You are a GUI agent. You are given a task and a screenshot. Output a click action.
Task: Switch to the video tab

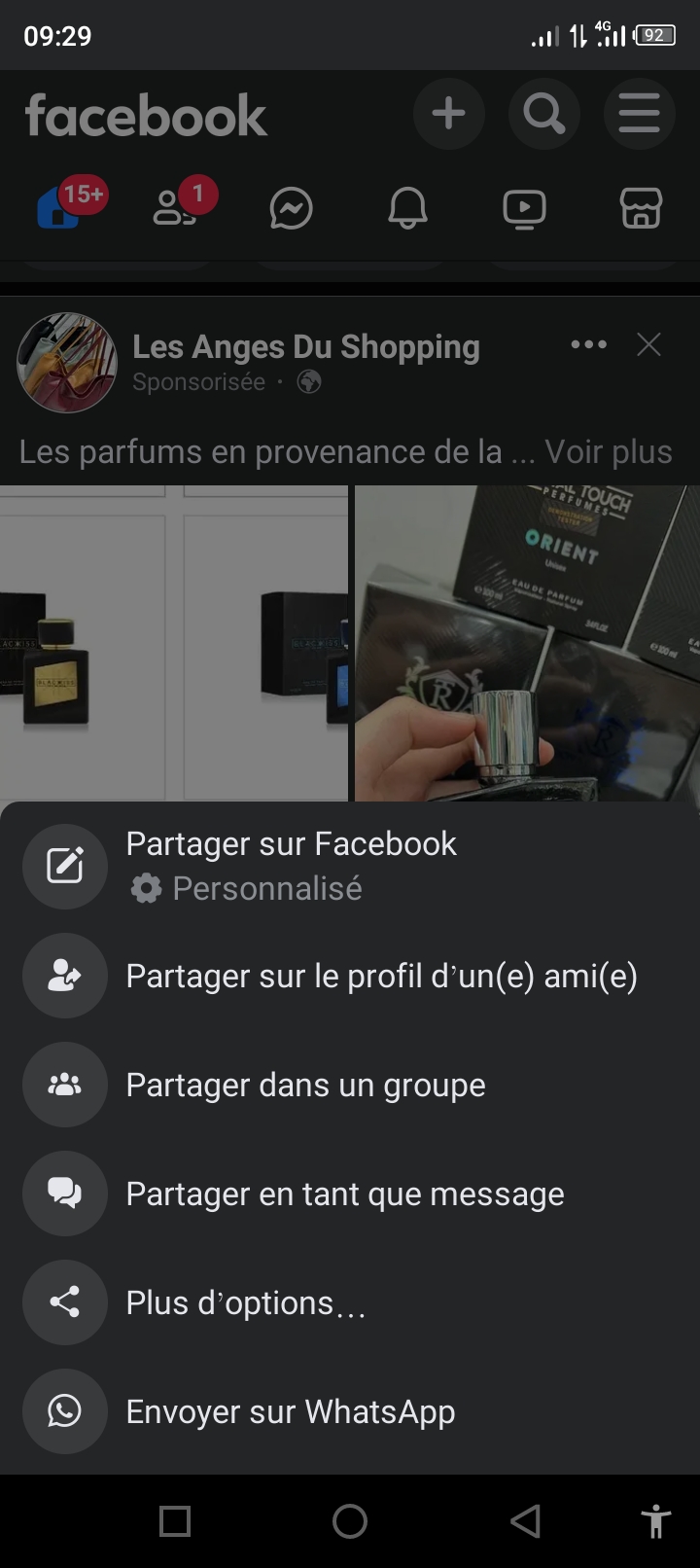(x=524, y=208)
